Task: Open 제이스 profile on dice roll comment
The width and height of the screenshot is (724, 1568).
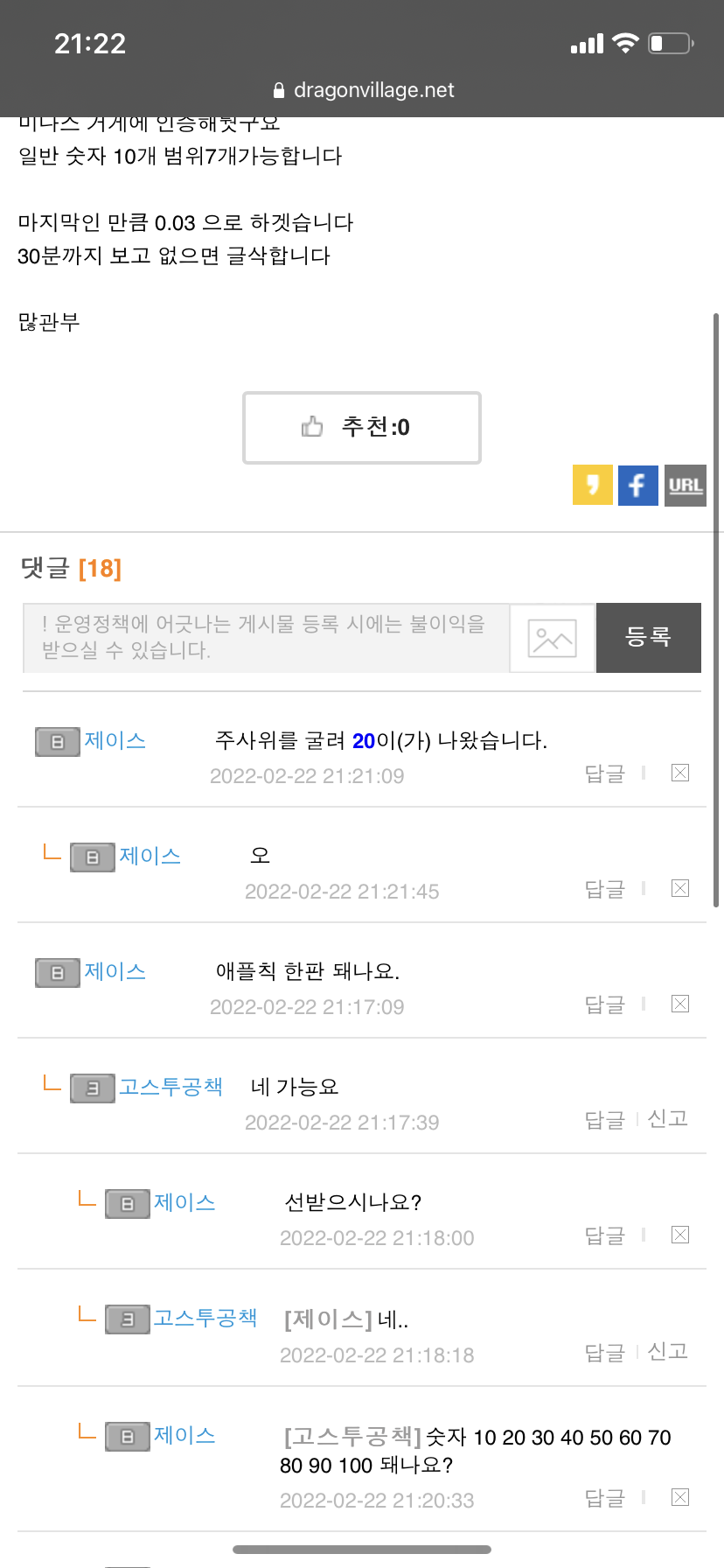Action: pos(115,741)
